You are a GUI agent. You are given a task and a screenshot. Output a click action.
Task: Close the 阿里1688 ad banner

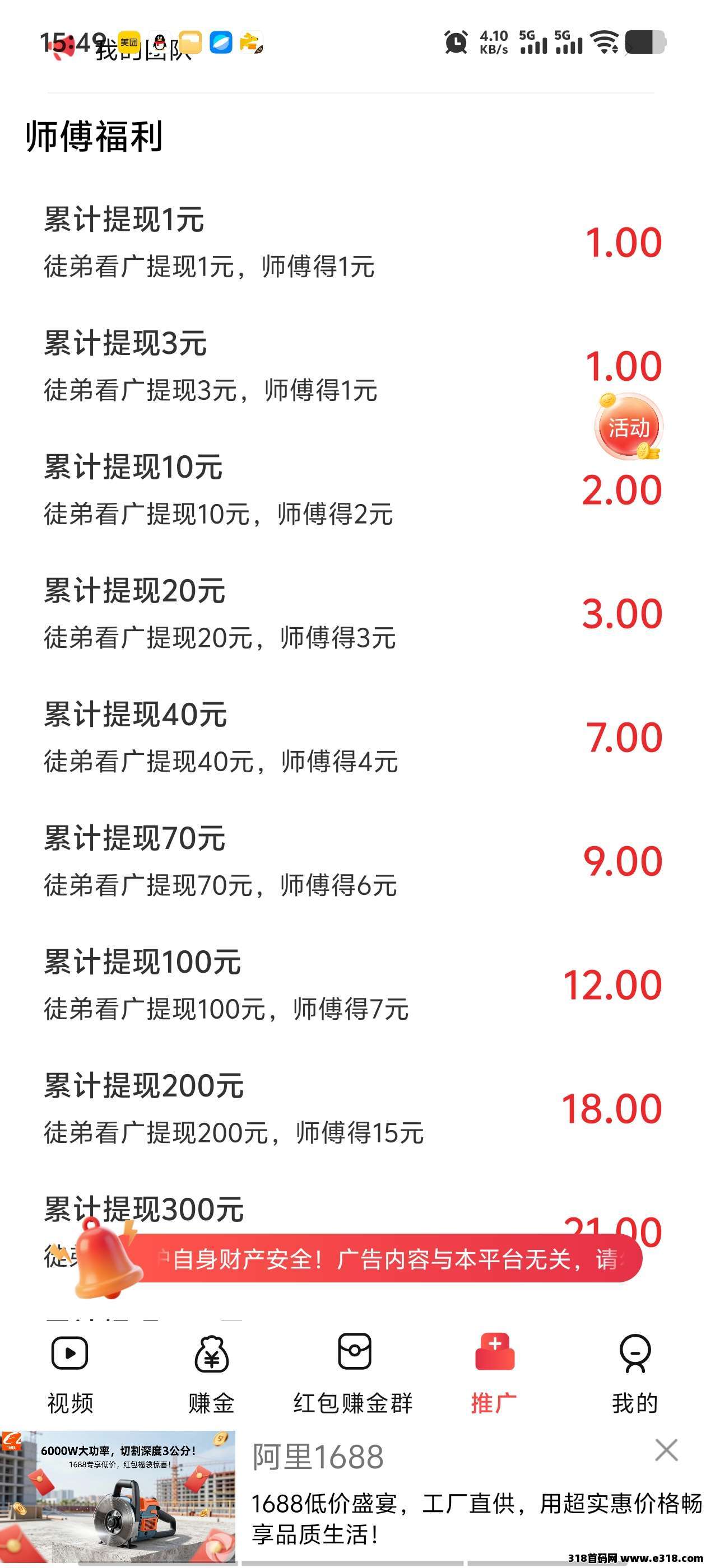tap(666, 1450)
